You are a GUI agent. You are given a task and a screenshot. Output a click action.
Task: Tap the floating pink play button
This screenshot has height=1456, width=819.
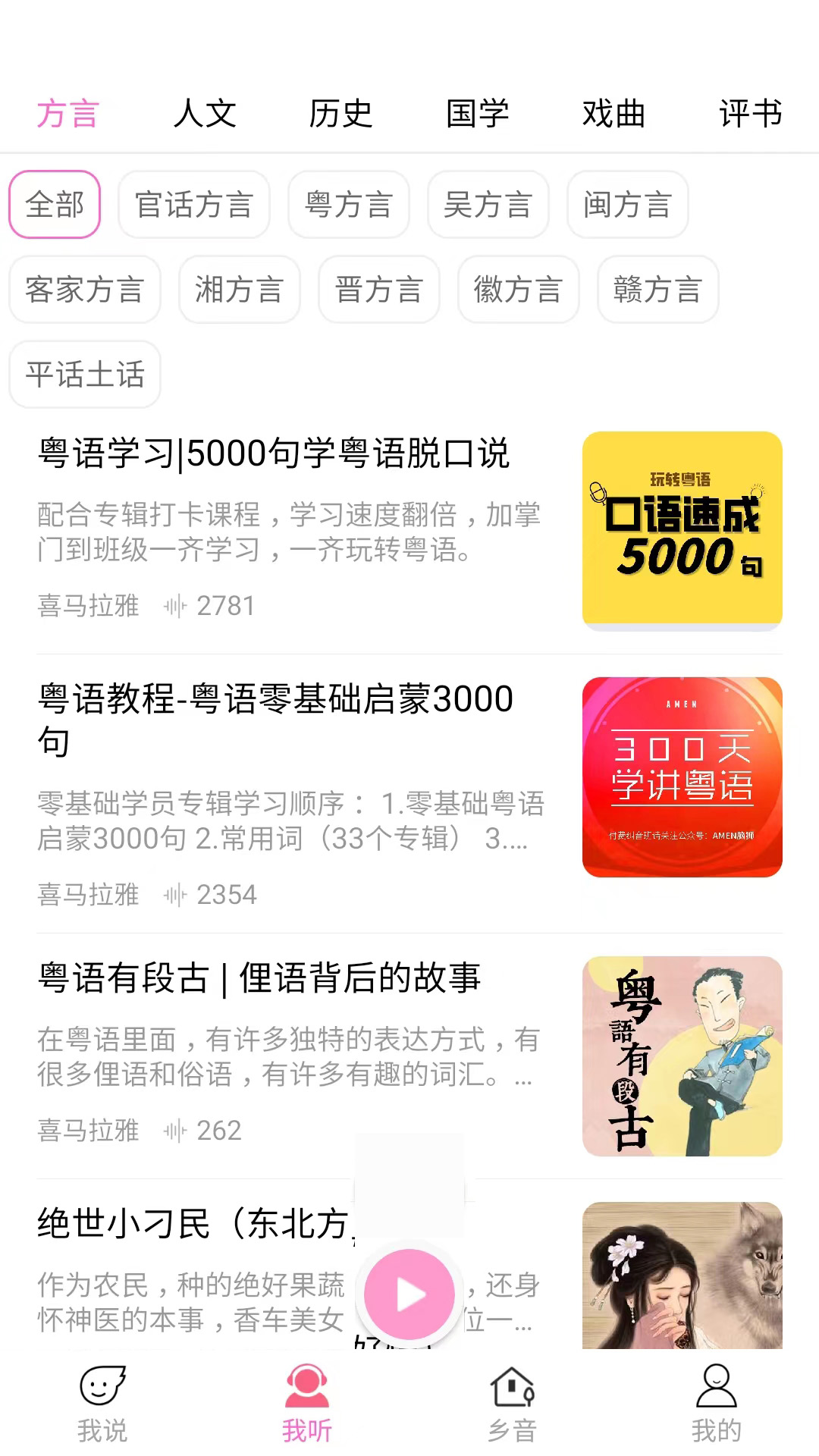(x=409, y=1294)
